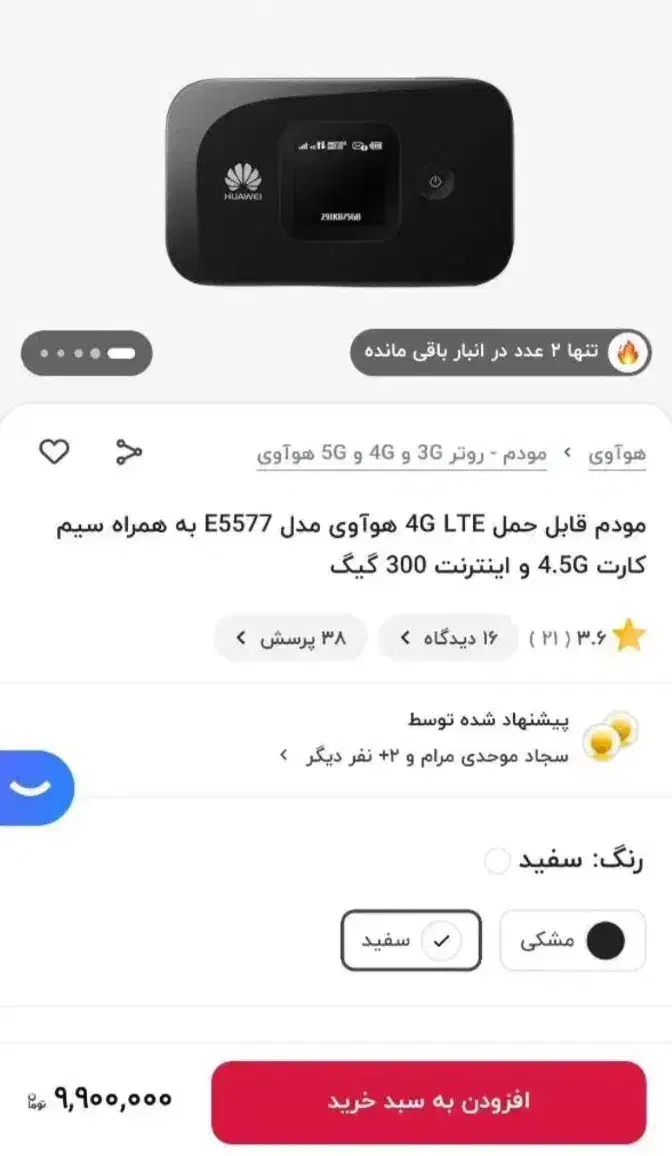Select the مشکی black color option
Image resolution: width=672 pixels, height=1156 pixels.
click(x=573, y=941)
